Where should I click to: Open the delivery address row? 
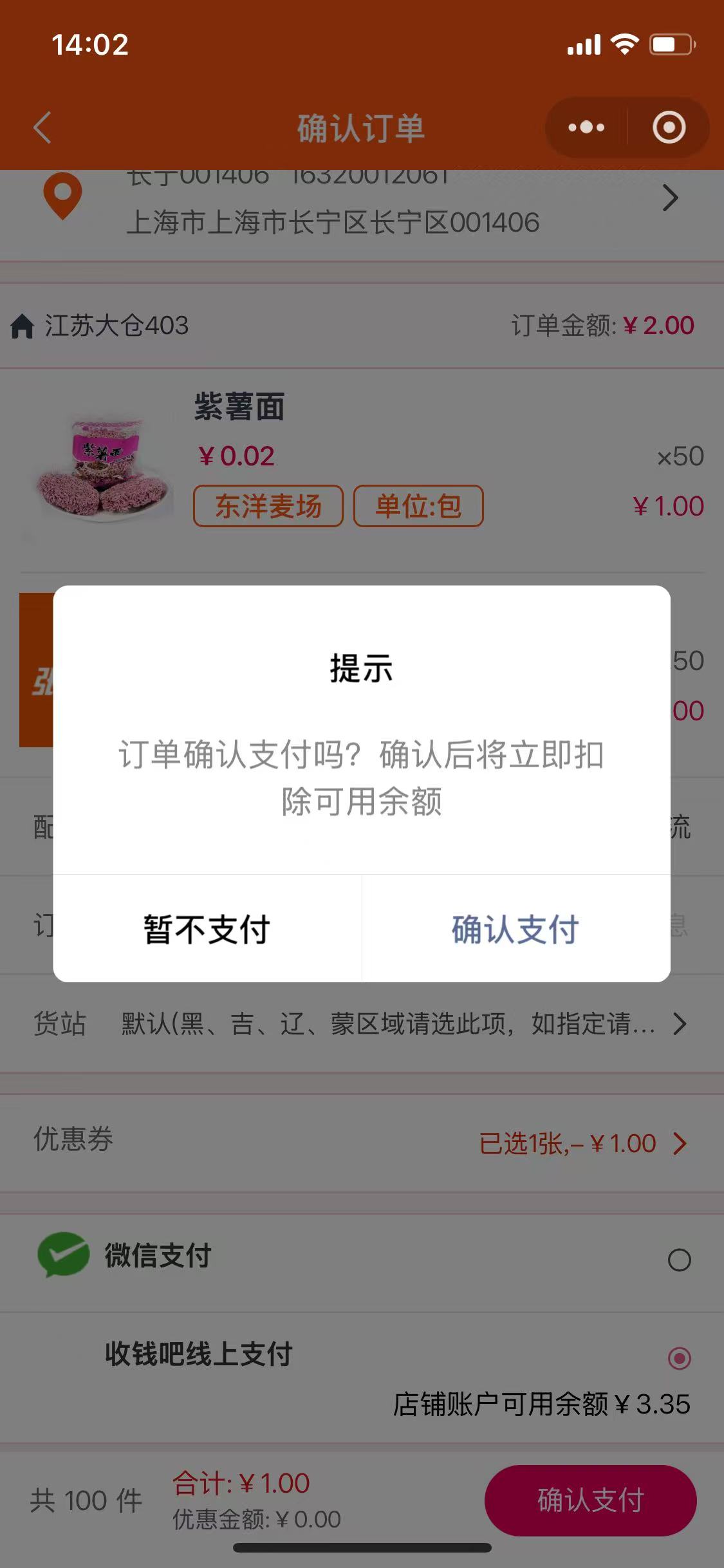click(360, 206)
